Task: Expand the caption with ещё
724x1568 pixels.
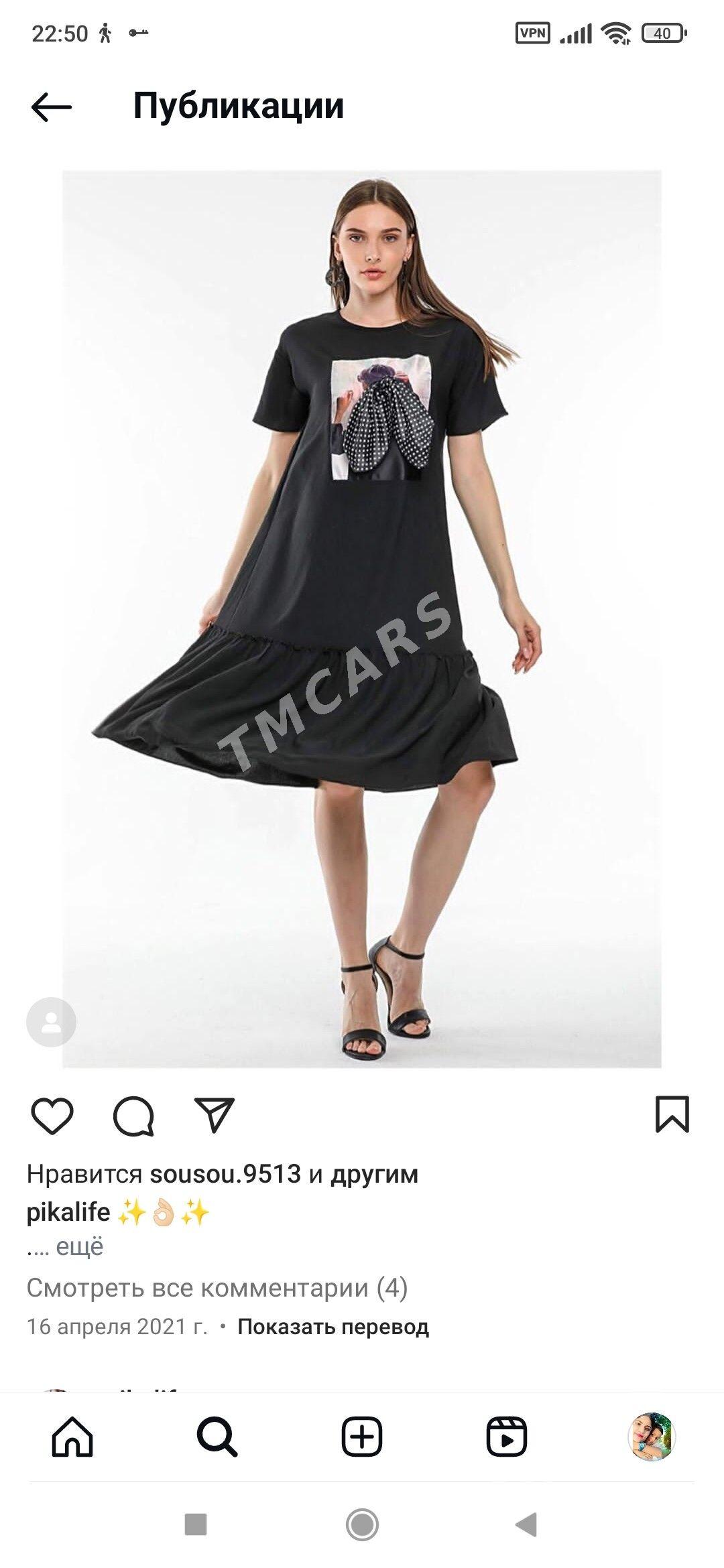Action: 79,1247
